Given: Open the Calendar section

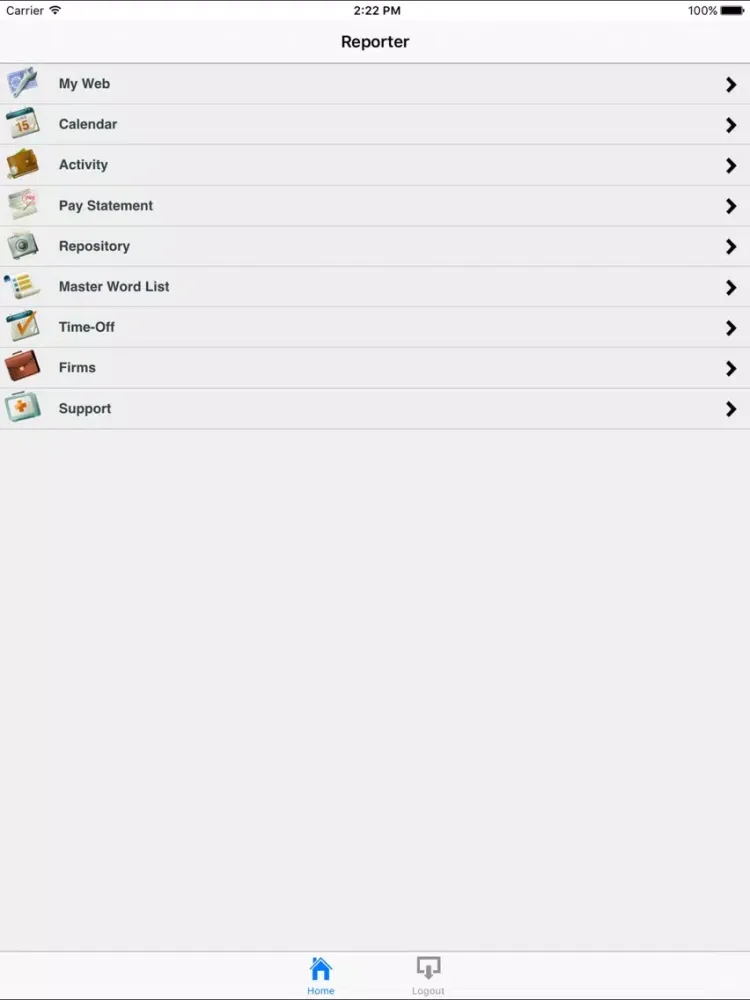Looking at the screenshot, I should [x=375, y=125].
